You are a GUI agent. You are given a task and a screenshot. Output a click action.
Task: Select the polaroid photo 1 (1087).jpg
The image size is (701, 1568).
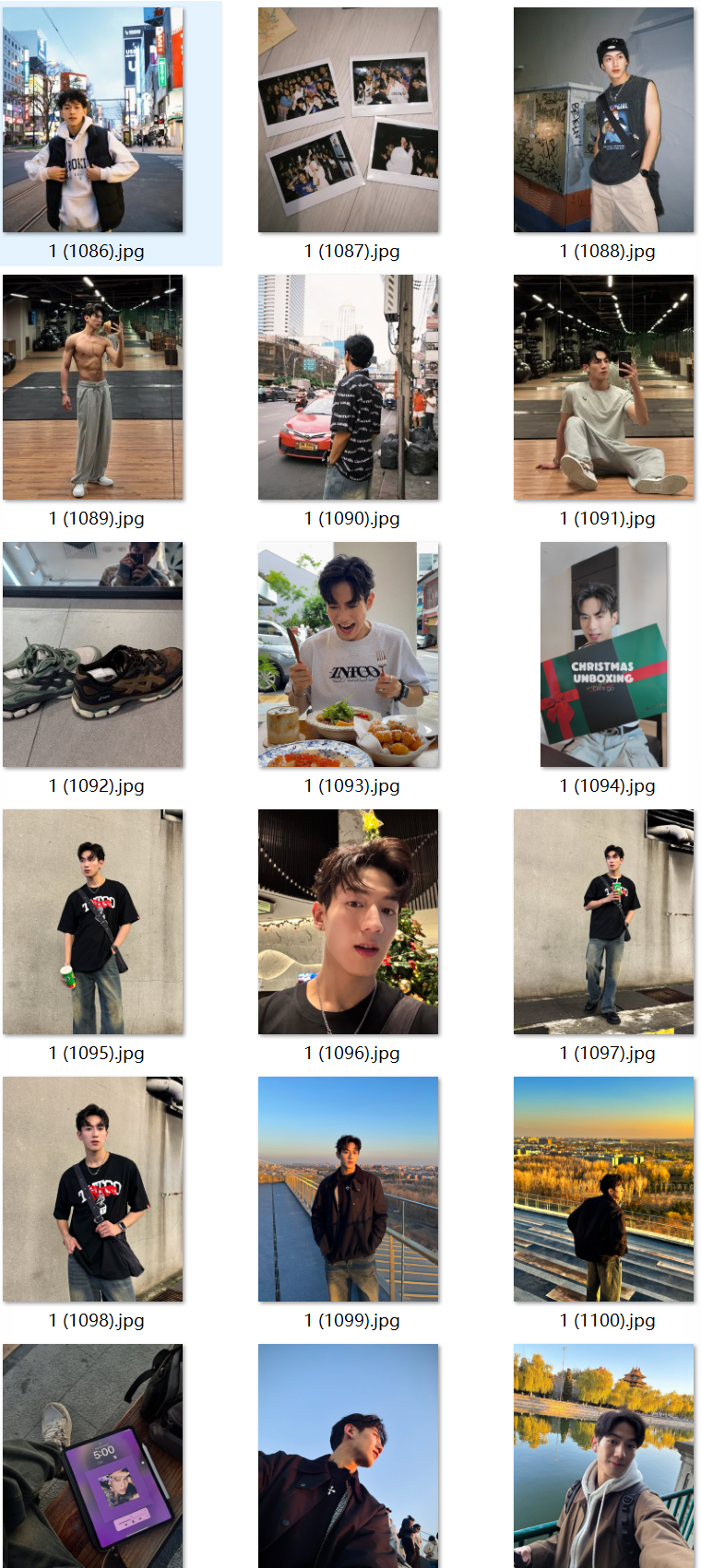pyautogui.click(x=348, y=120)
